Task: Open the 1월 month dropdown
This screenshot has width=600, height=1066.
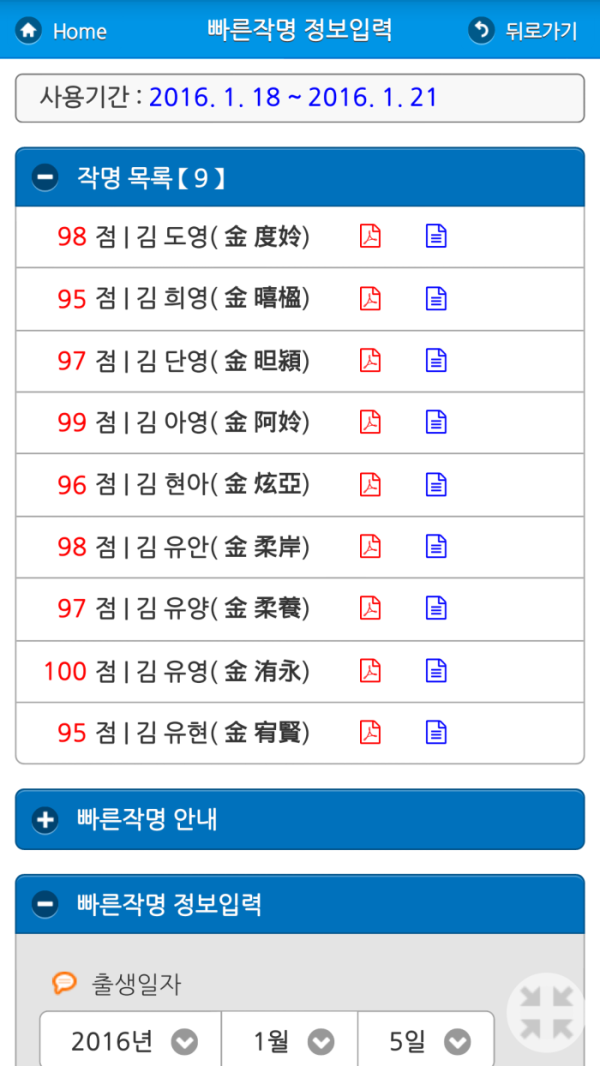Action: pyautogui.click(x=289, y=1039)
